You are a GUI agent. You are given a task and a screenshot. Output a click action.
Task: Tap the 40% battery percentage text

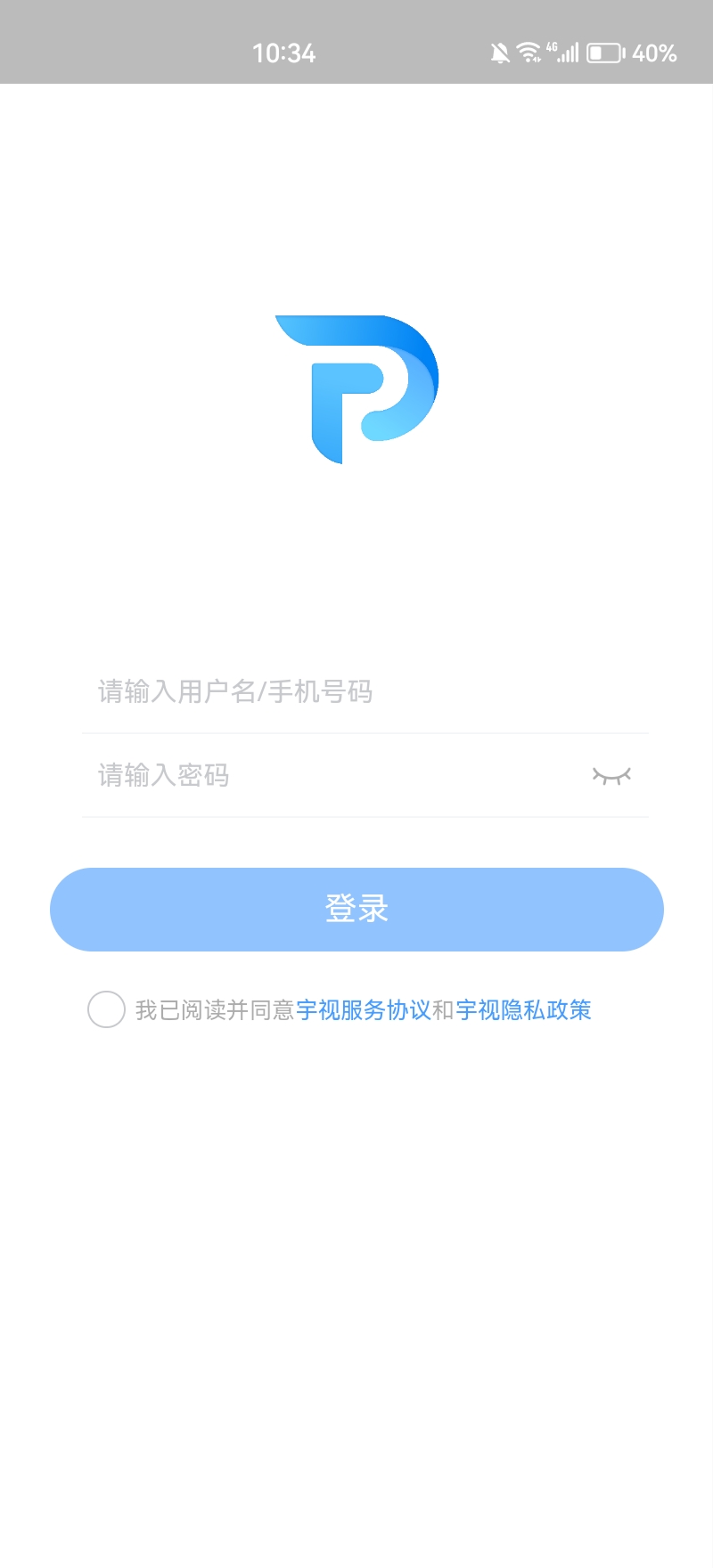(x=655, y=53)
